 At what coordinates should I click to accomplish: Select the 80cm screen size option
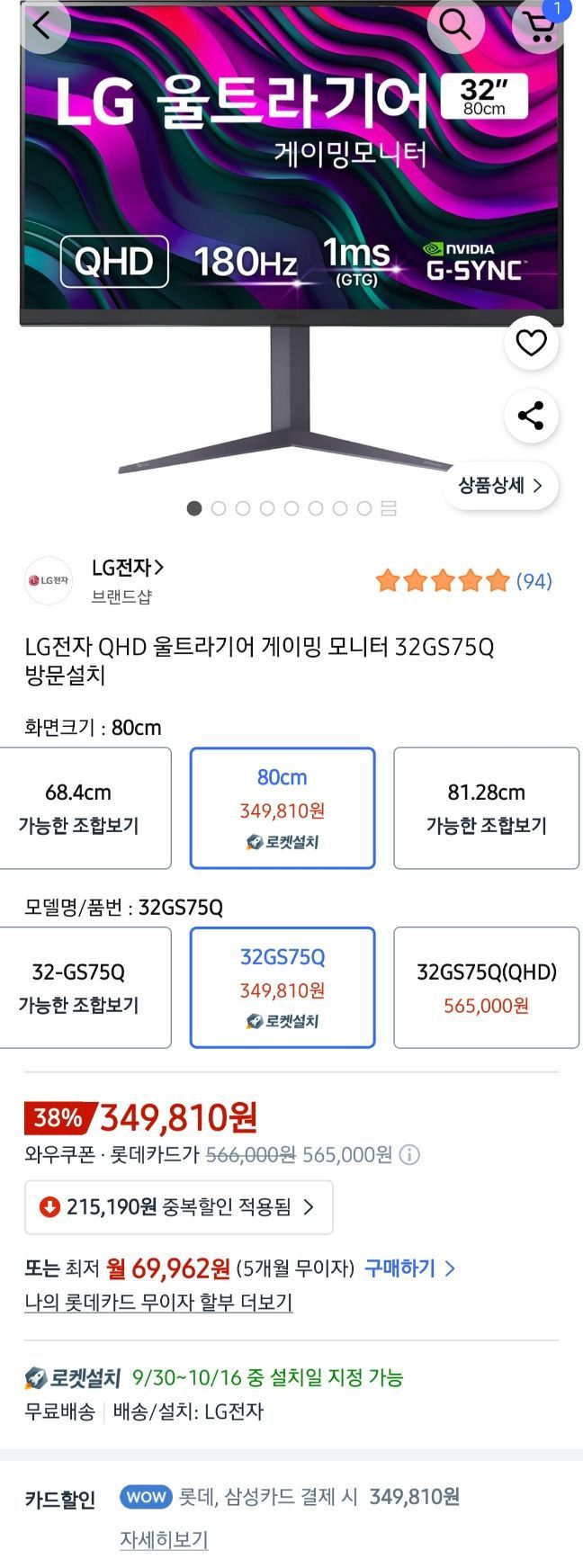coord(283,808)
